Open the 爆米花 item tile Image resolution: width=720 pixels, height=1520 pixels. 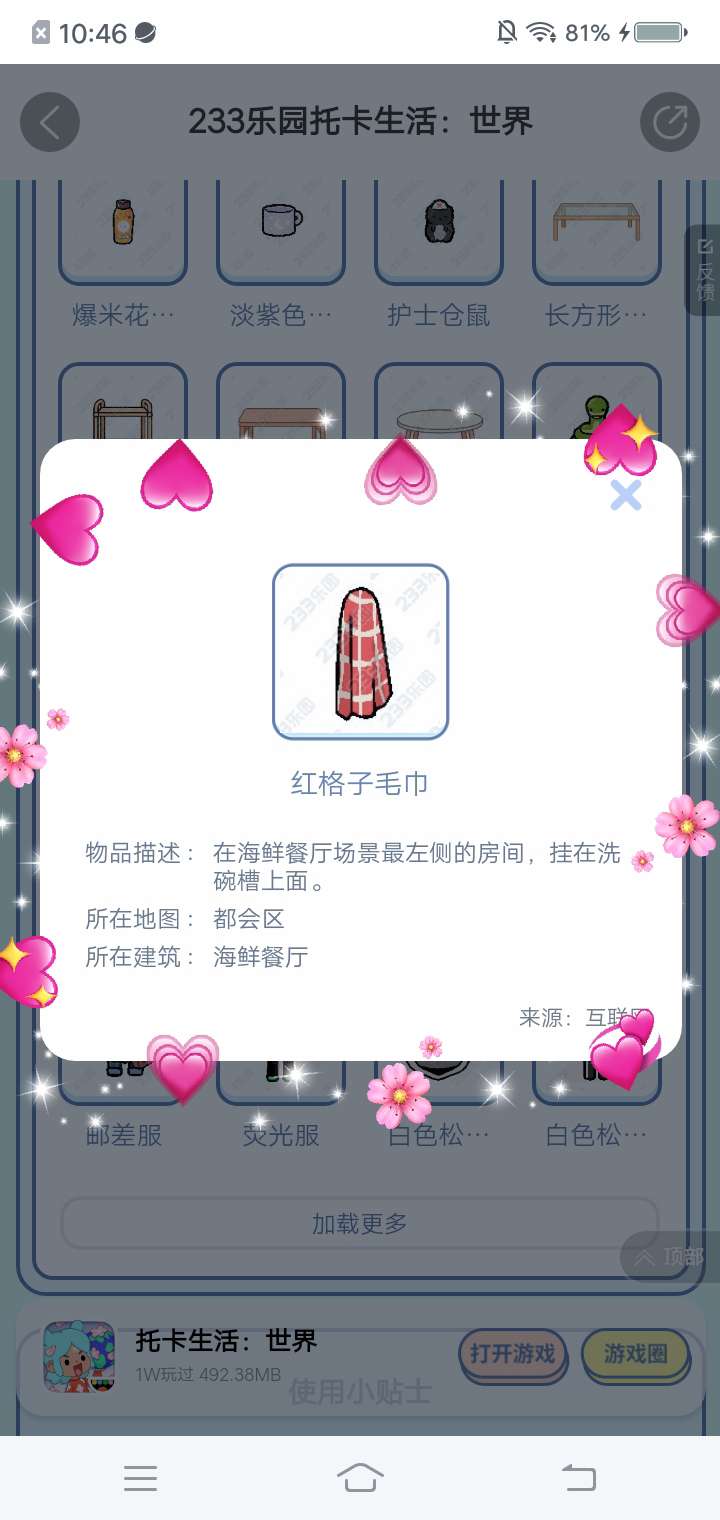[x=123, y=255]
